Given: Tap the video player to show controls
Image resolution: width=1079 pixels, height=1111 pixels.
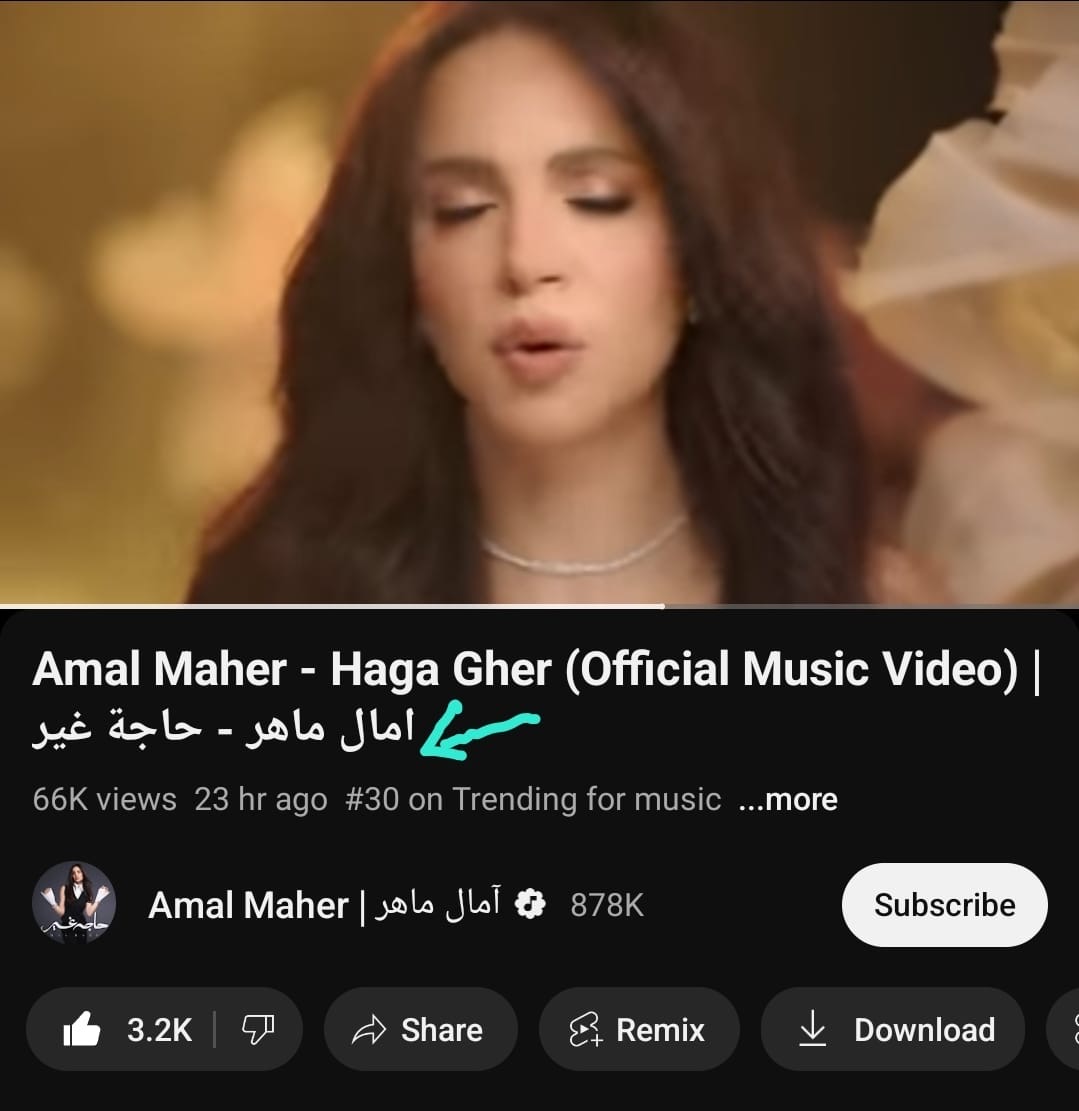Looking at the screenshot, I should [x=540, y=300].
